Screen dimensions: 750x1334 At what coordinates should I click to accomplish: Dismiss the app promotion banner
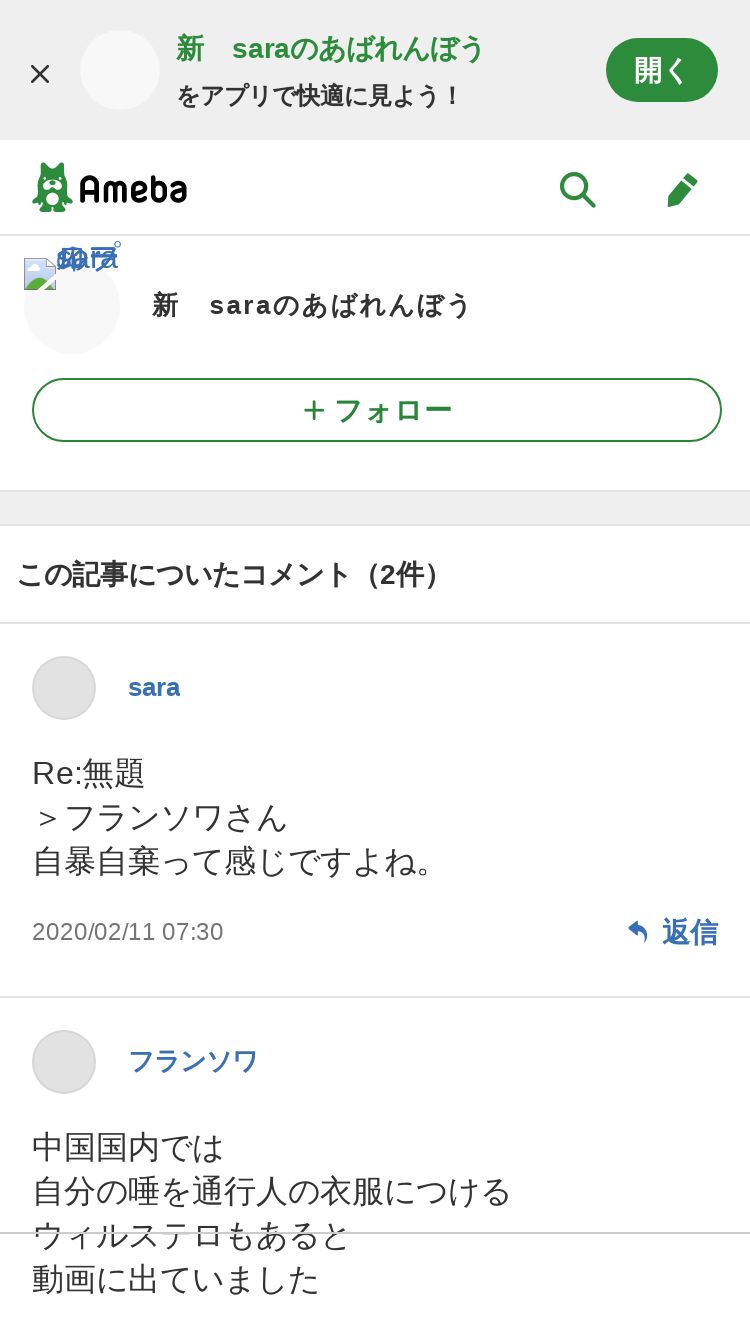[x=40, y=73]
